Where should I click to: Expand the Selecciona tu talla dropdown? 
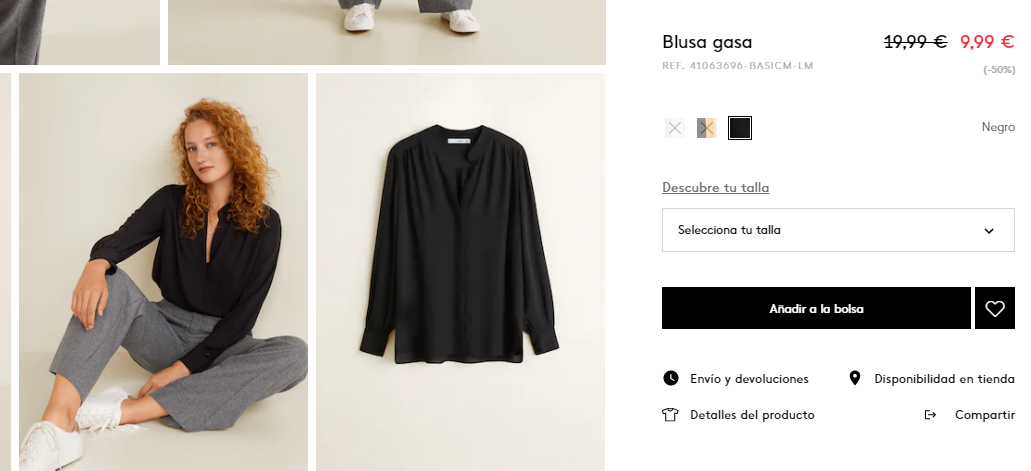[x=832, y=230]
